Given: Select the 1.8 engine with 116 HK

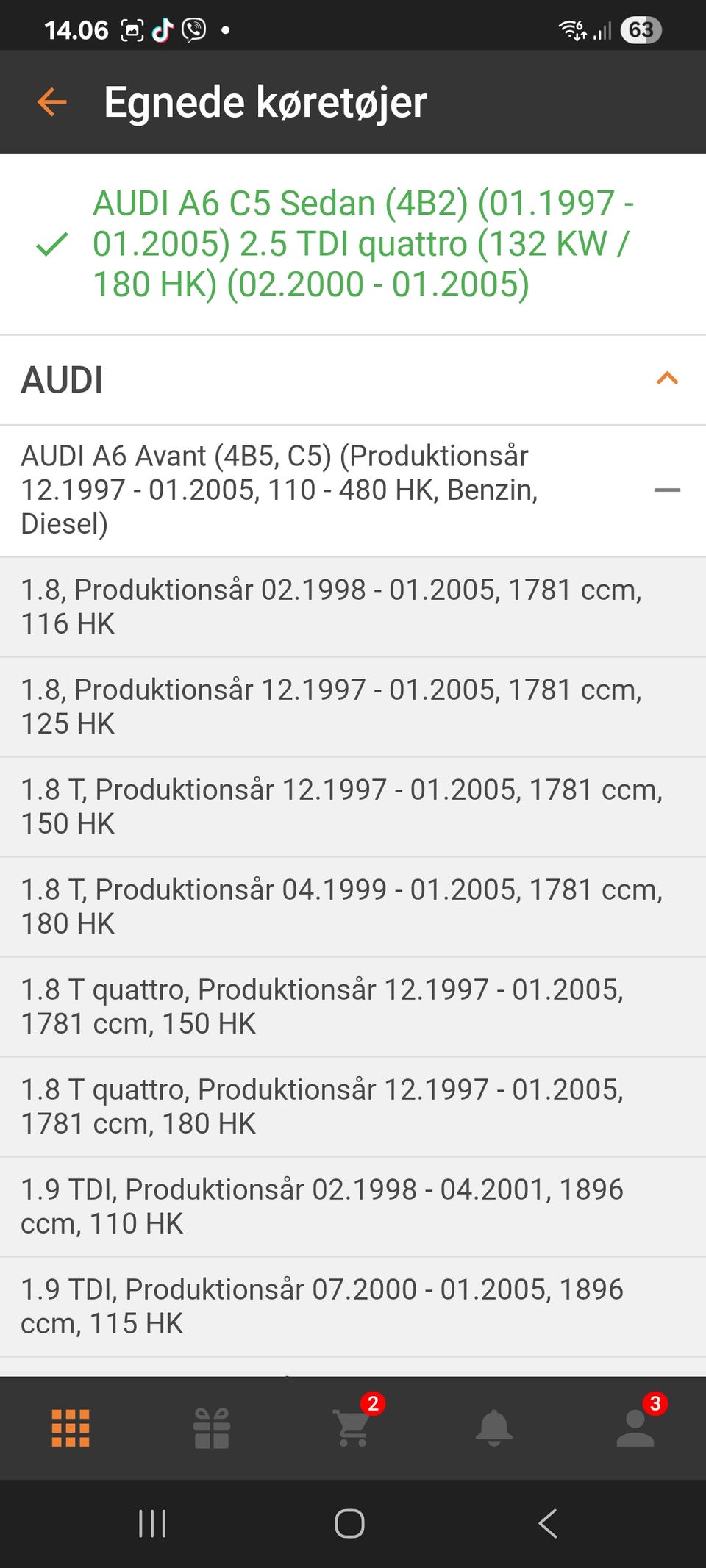Looking at the screenshot, I should 331,606.
